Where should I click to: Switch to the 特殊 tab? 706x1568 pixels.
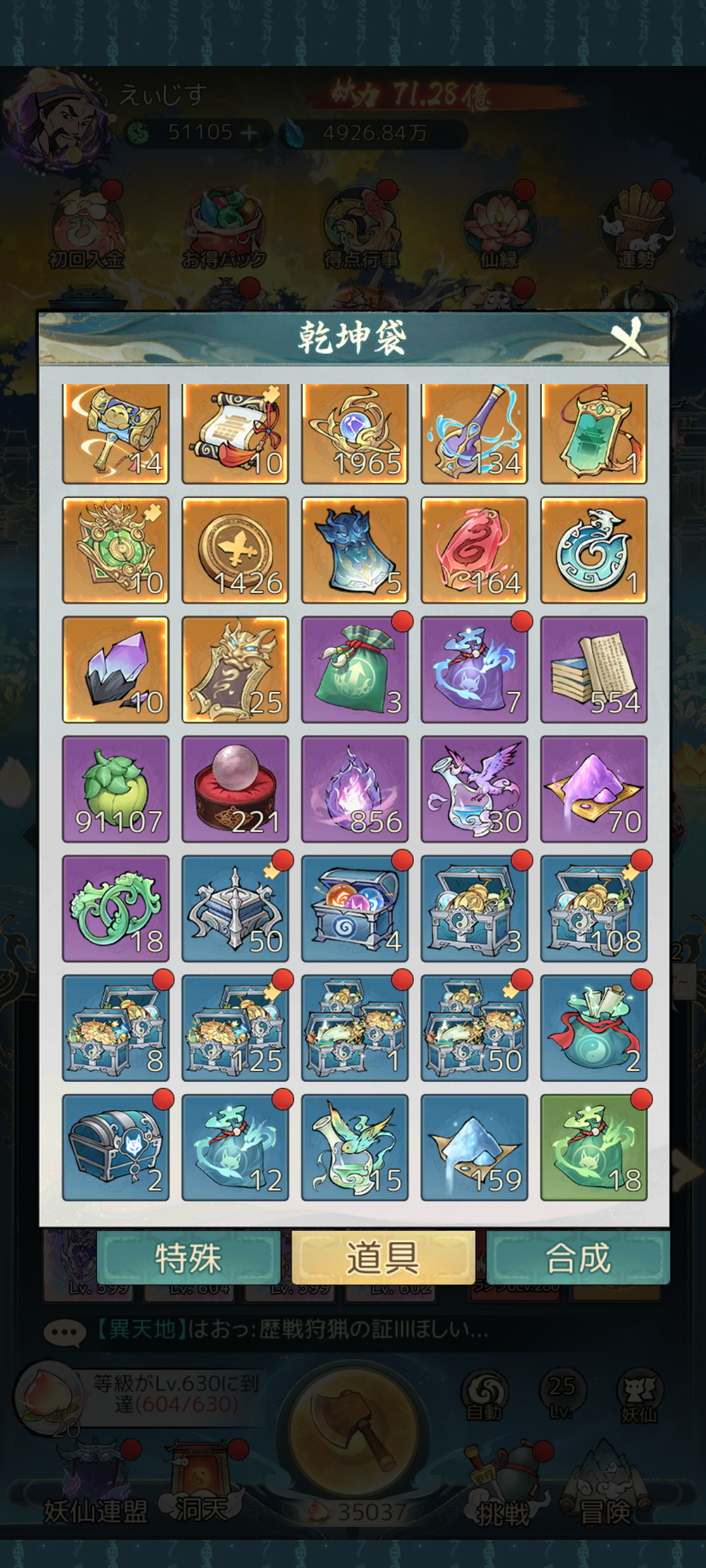pos(188,1258)
